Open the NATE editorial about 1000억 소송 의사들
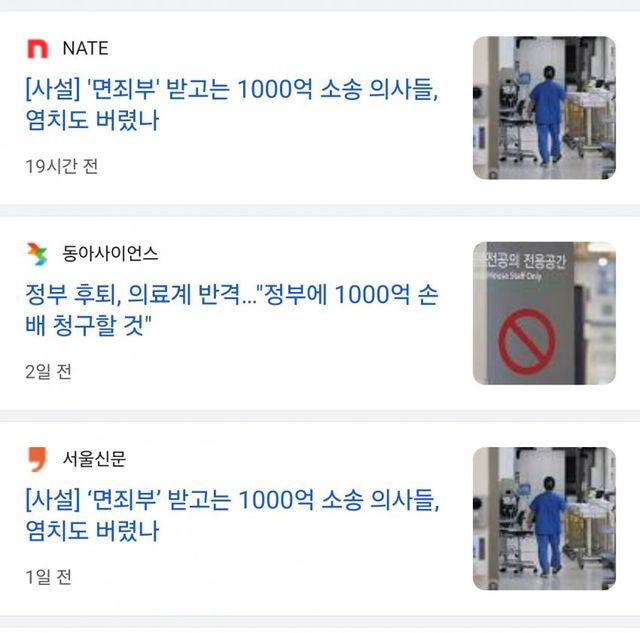Screen dimensions: 640x633 pos(232,105)
